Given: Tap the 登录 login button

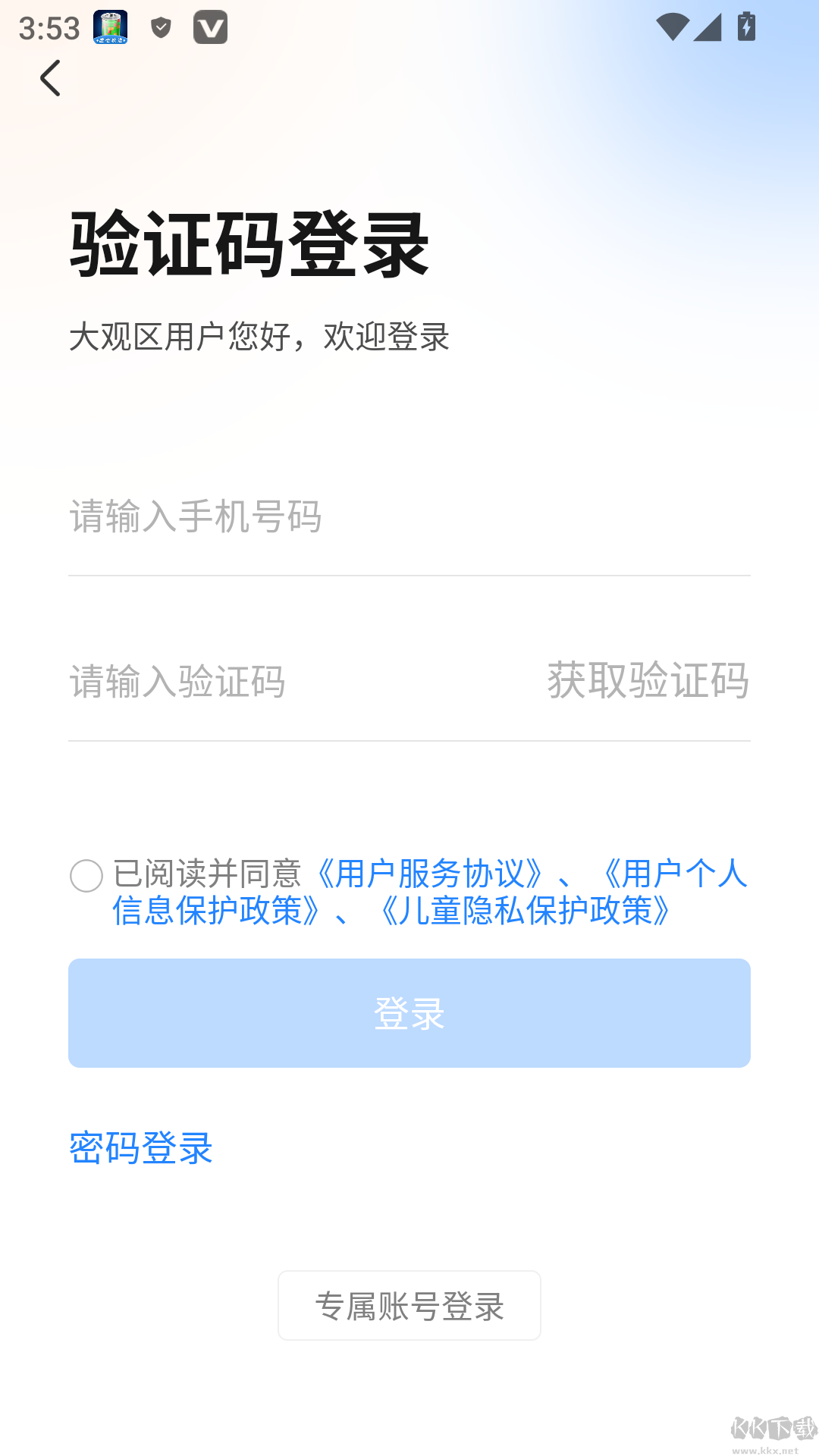Looking at the screenshot, I should tap(409, 1012).
